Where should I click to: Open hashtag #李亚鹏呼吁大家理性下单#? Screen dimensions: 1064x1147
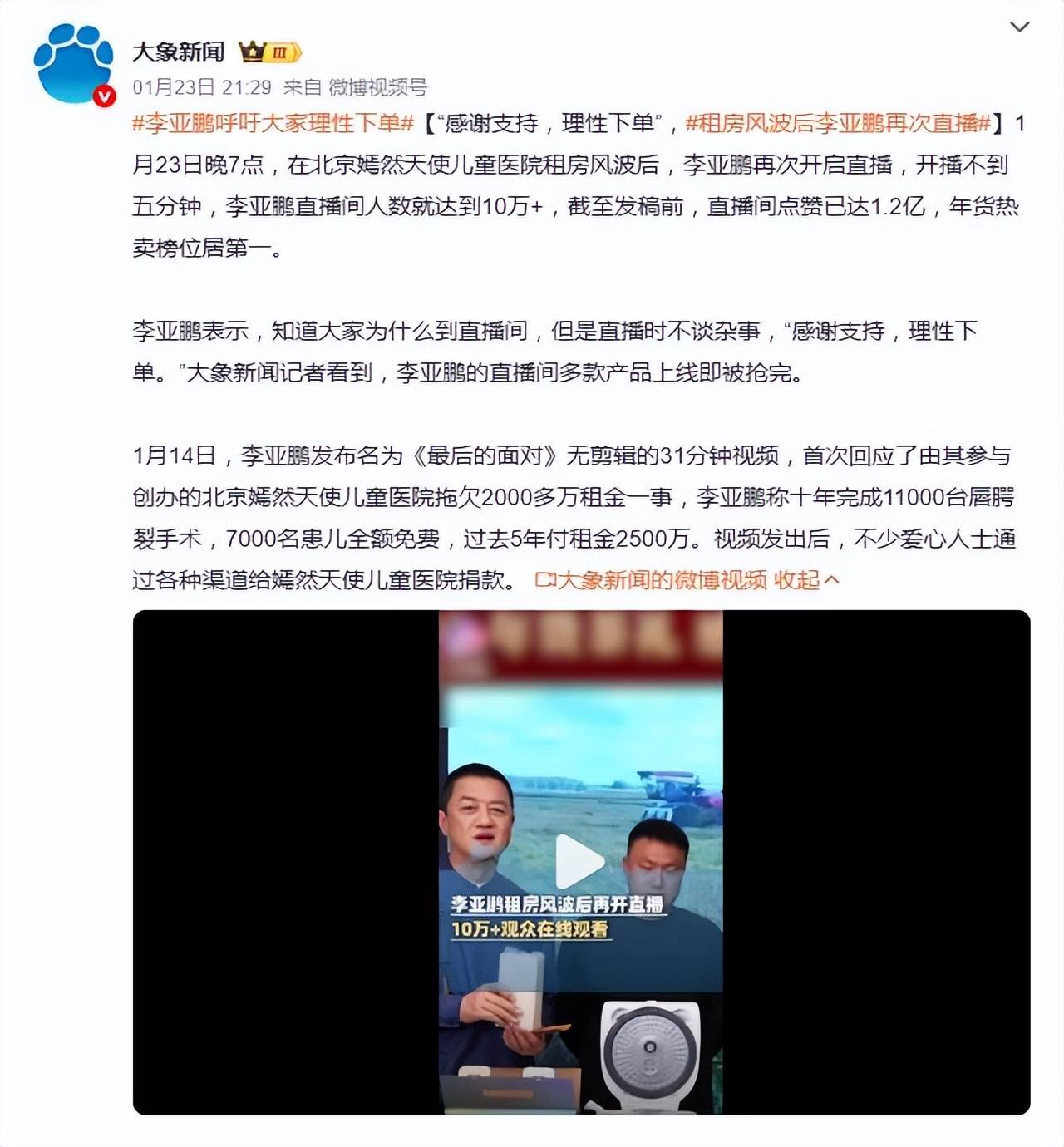273,124
